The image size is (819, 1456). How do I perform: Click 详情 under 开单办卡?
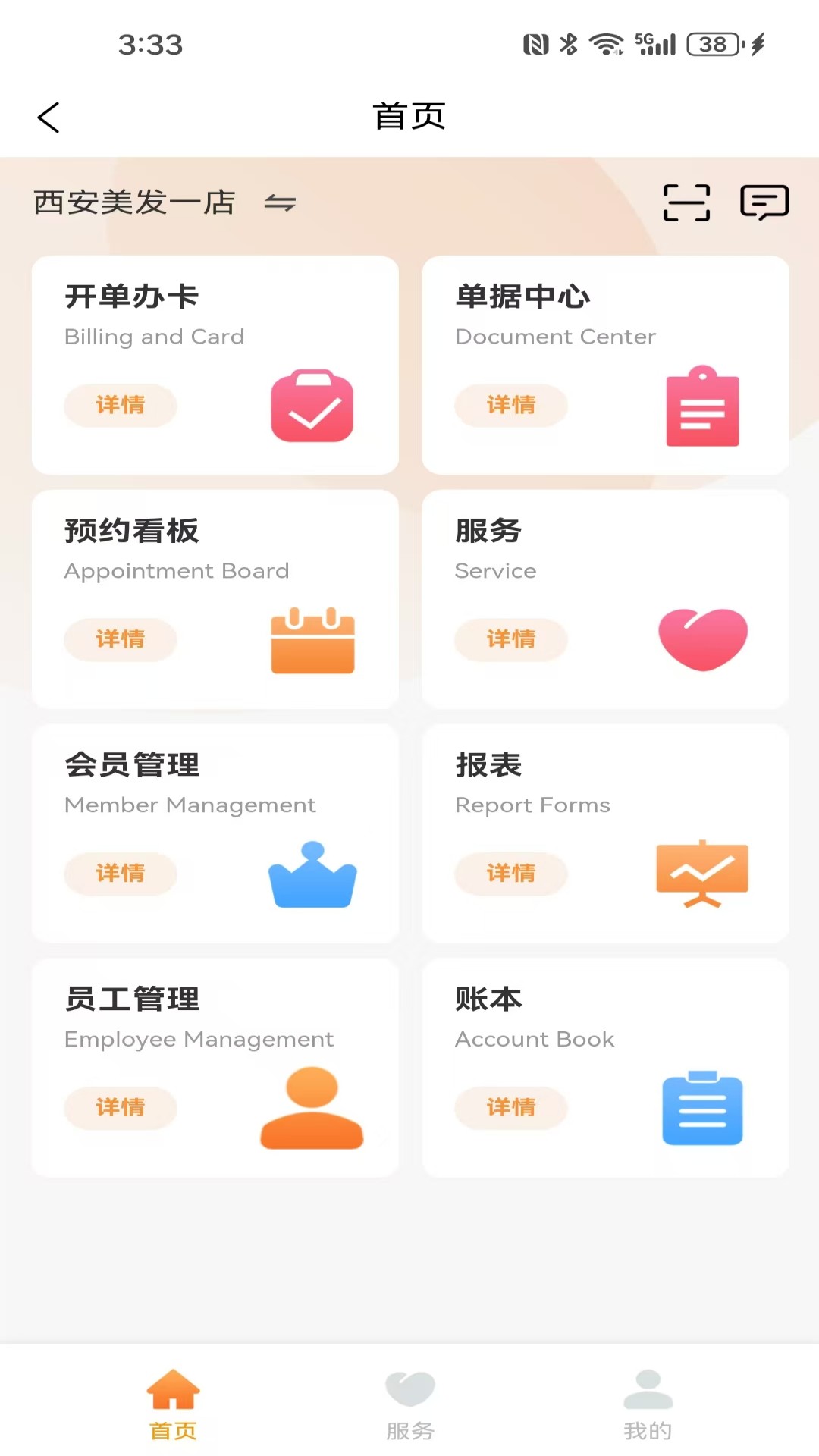(x=121, y=406)
